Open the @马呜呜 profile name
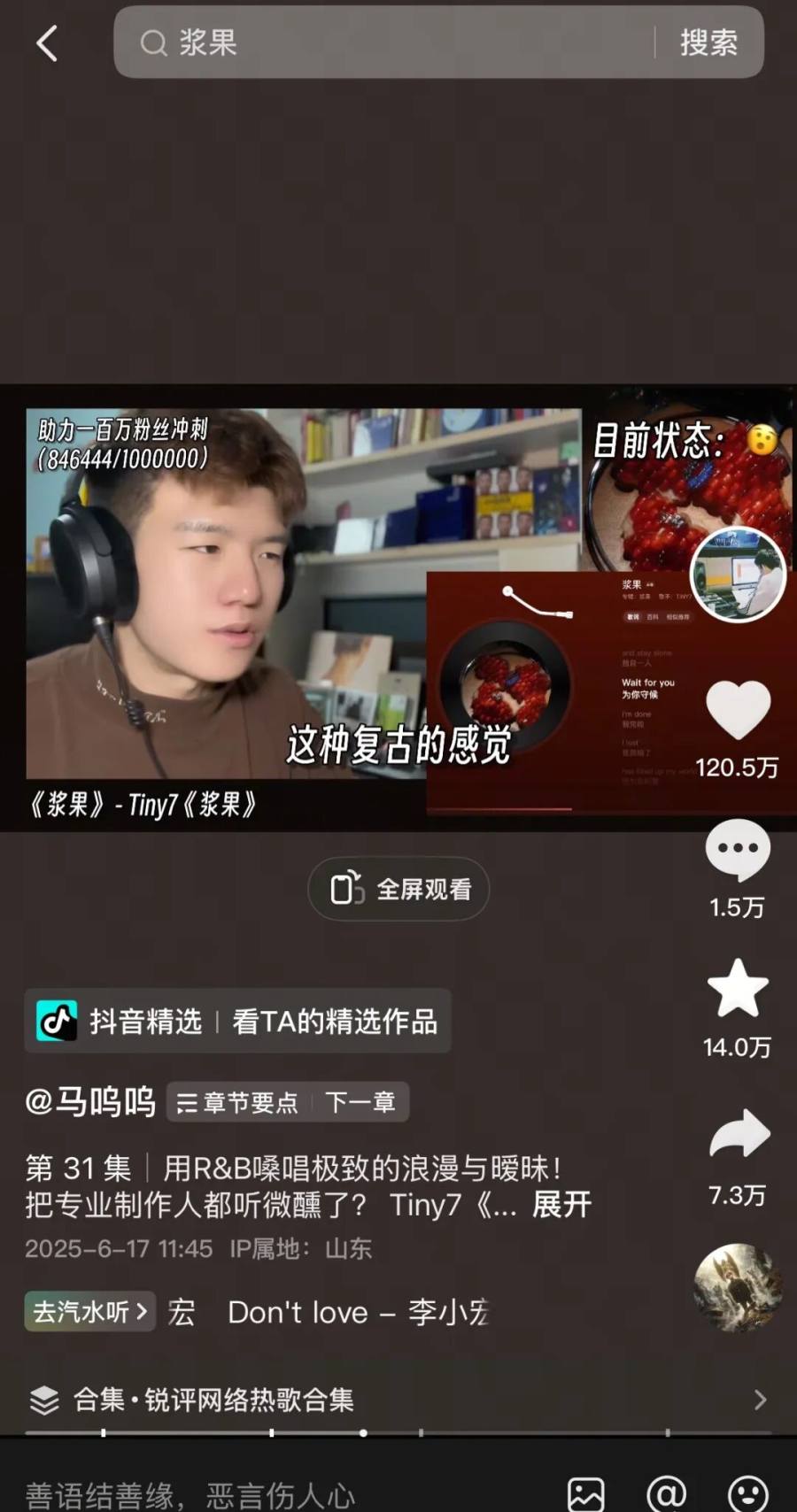Screen dimensions: 797x1512 pos(91,1102)
